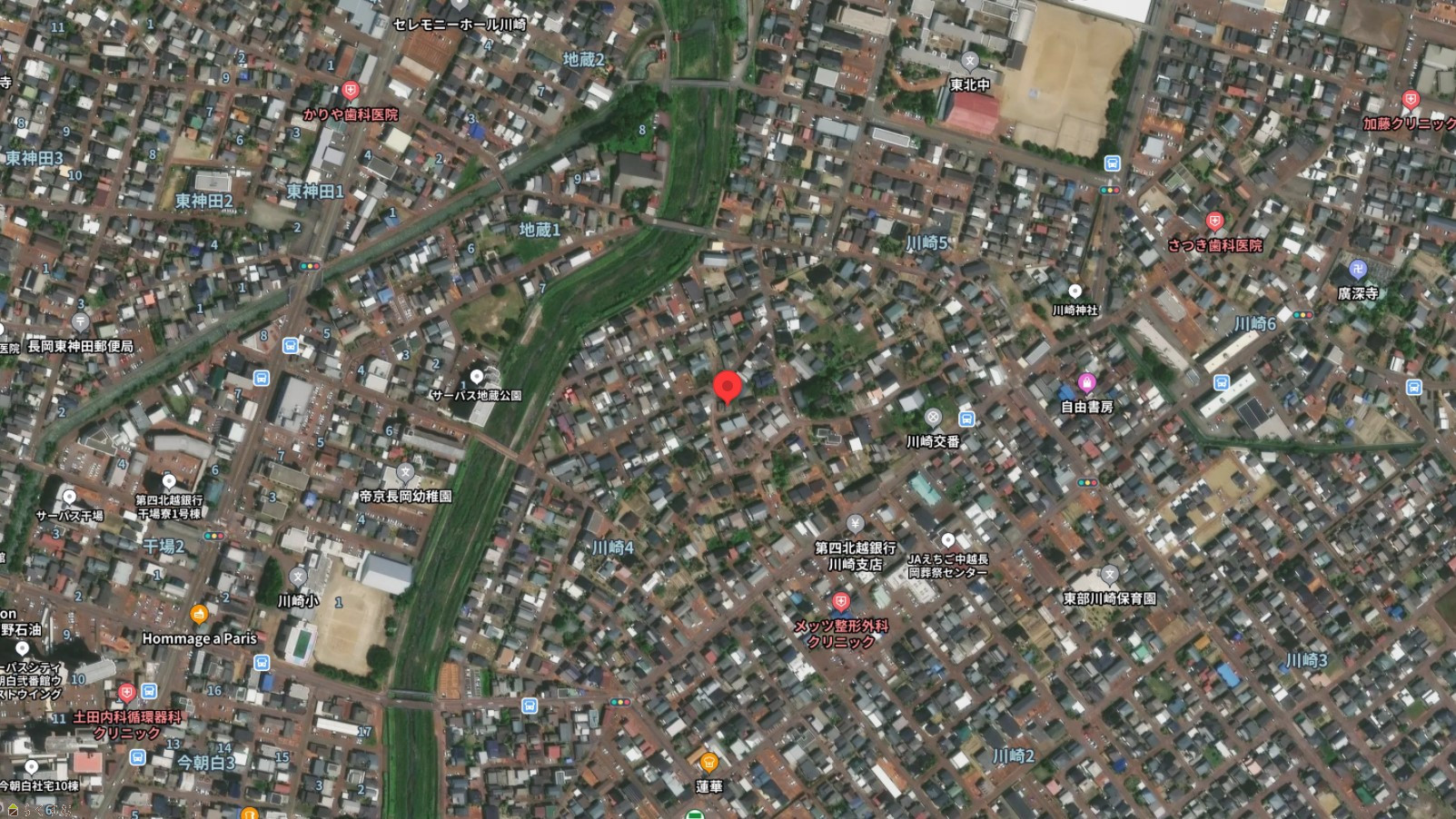1456x819 pixels.
Task: Open JAえちご中越長岡葬祭センター marker
Action: point(947,540)
